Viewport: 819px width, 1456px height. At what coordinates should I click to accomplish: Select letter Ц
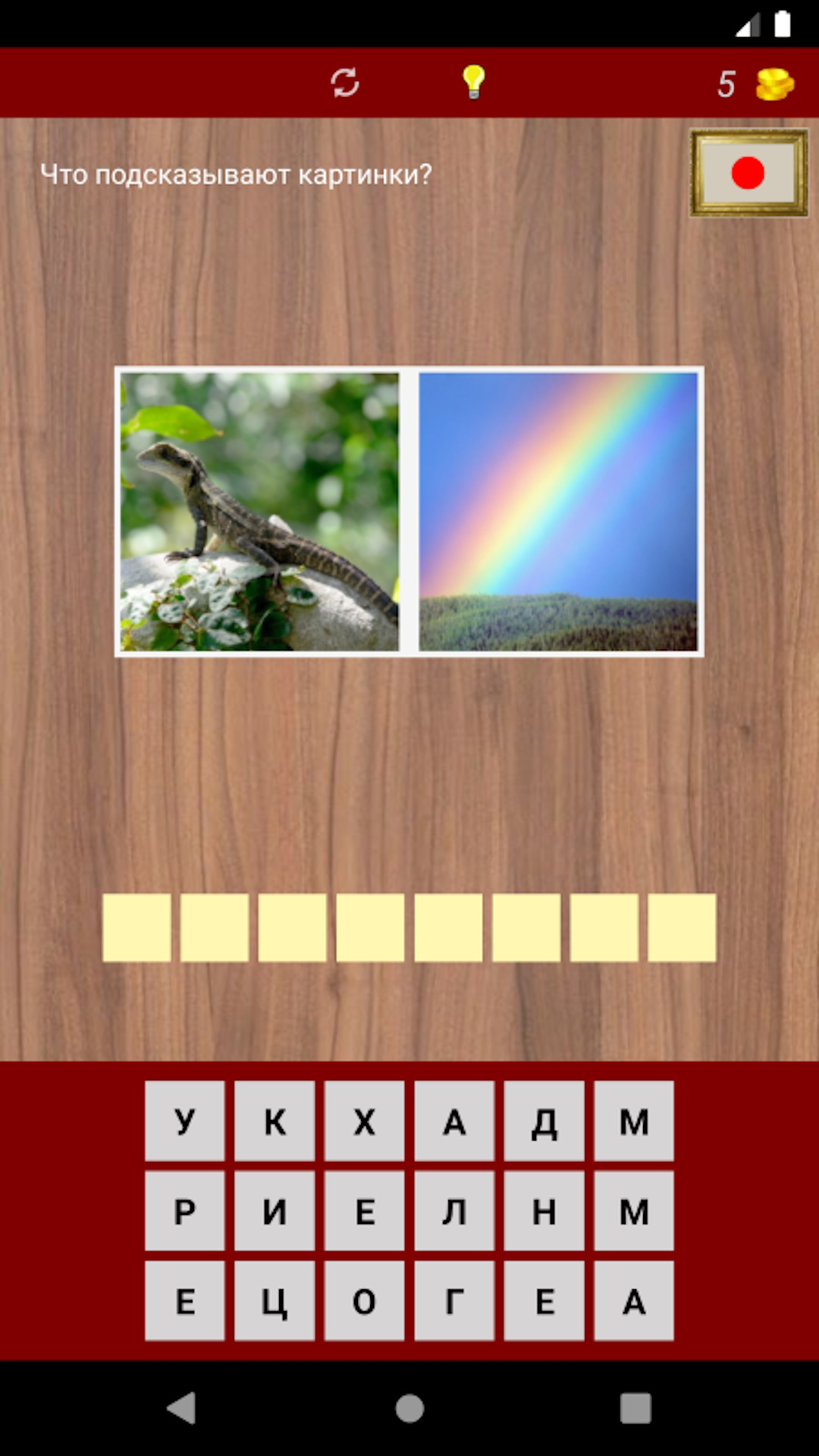[275, 1301]
